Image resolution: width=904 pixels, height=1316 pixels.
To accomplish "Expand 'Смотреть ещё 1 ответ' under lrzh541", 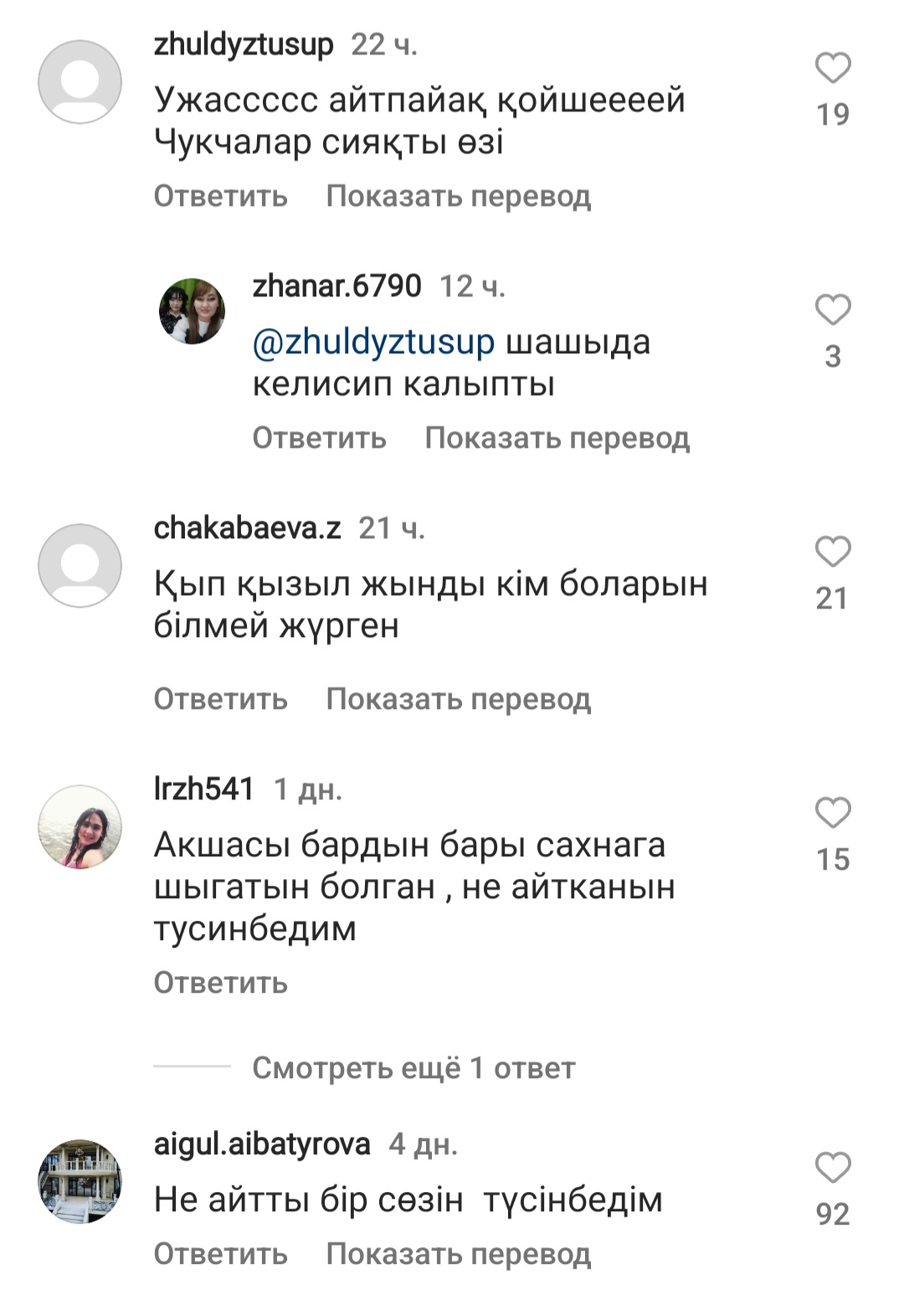I will [x=413, y=1068].
